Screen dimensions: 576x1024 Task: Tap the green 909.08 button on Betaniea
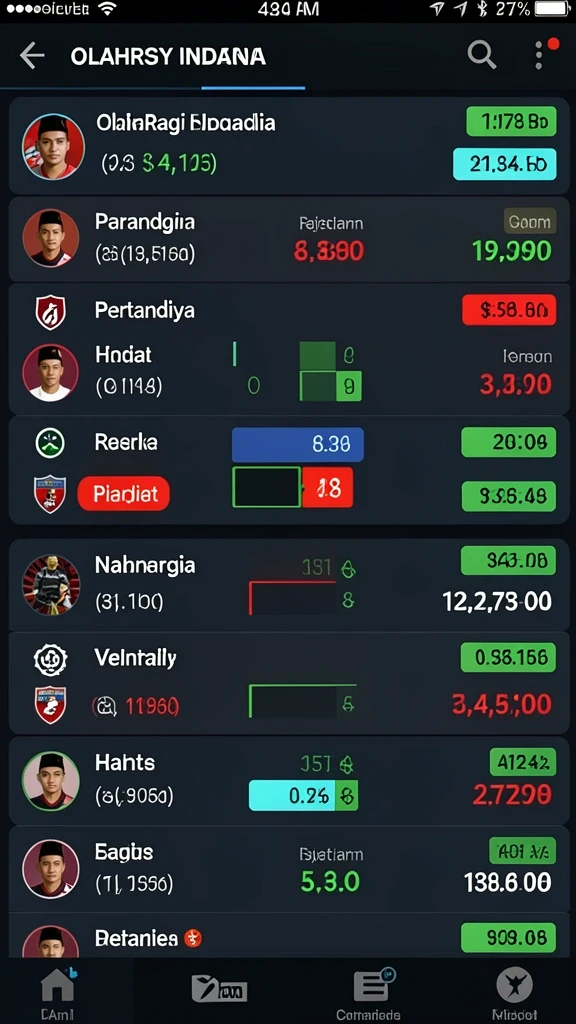pos(508,938)
